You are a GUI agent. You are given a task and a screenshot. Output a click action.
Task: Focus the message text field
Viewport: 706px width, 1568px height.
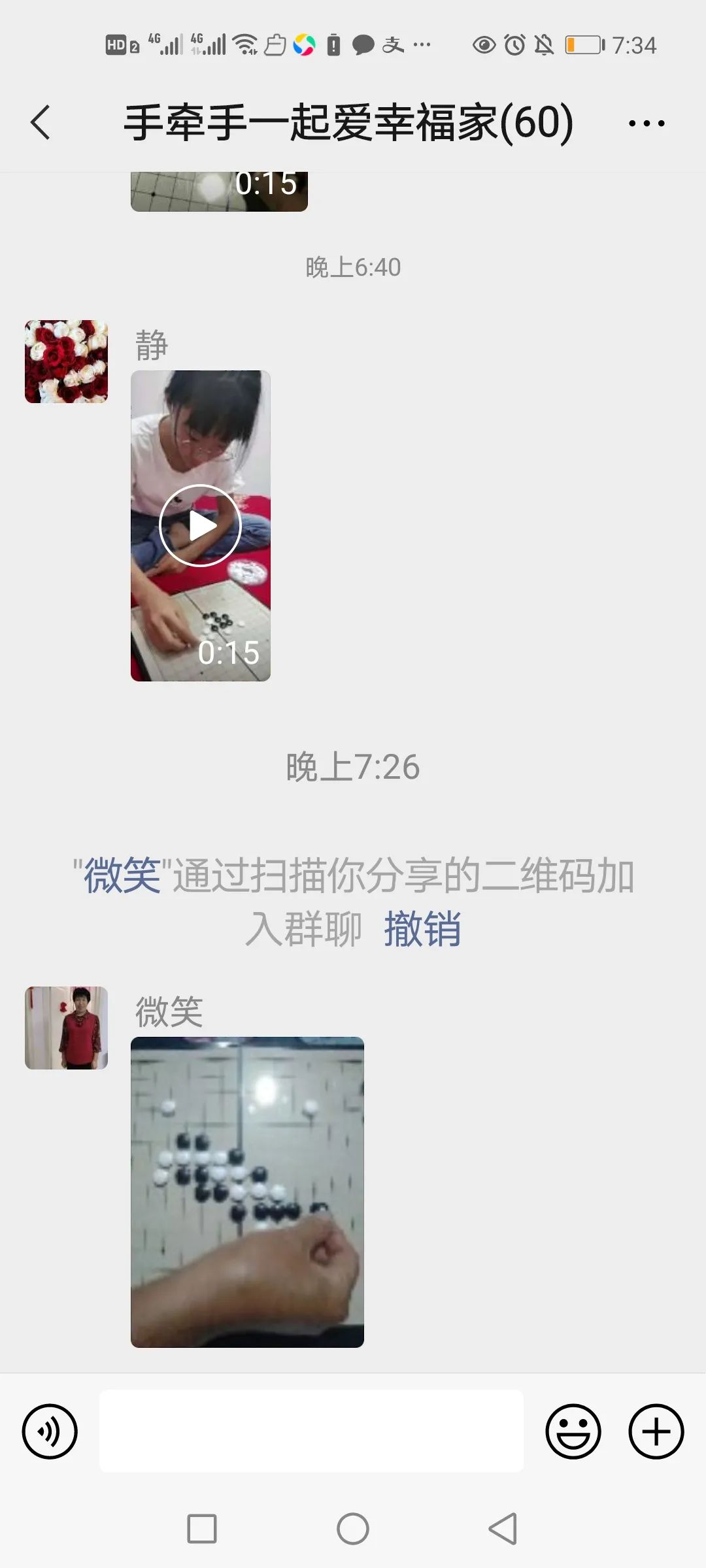point(311,1431)
